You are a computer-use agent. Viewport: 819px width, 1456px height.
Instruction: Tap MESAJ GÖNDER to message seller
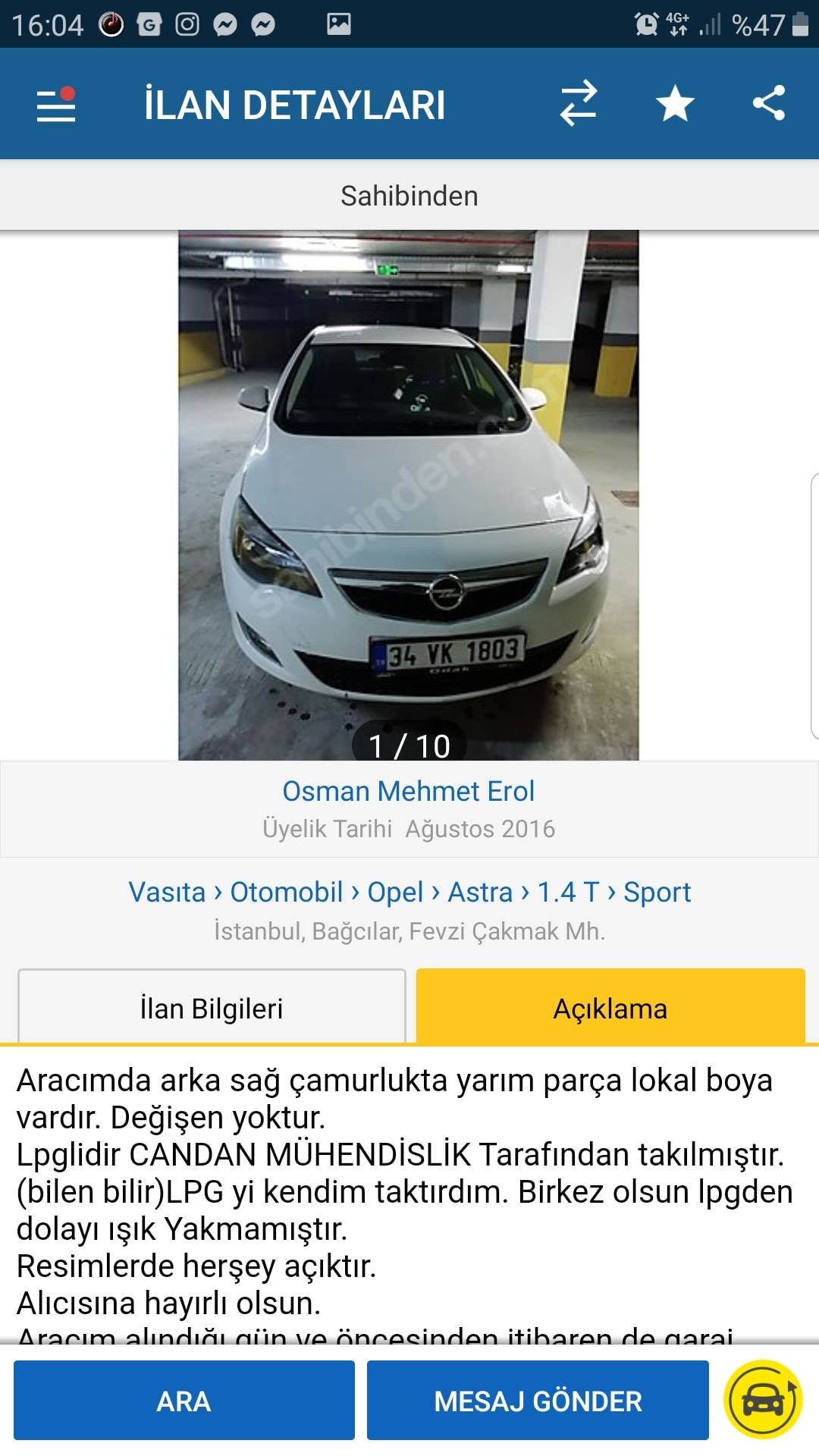click(x=538, y=1400)
